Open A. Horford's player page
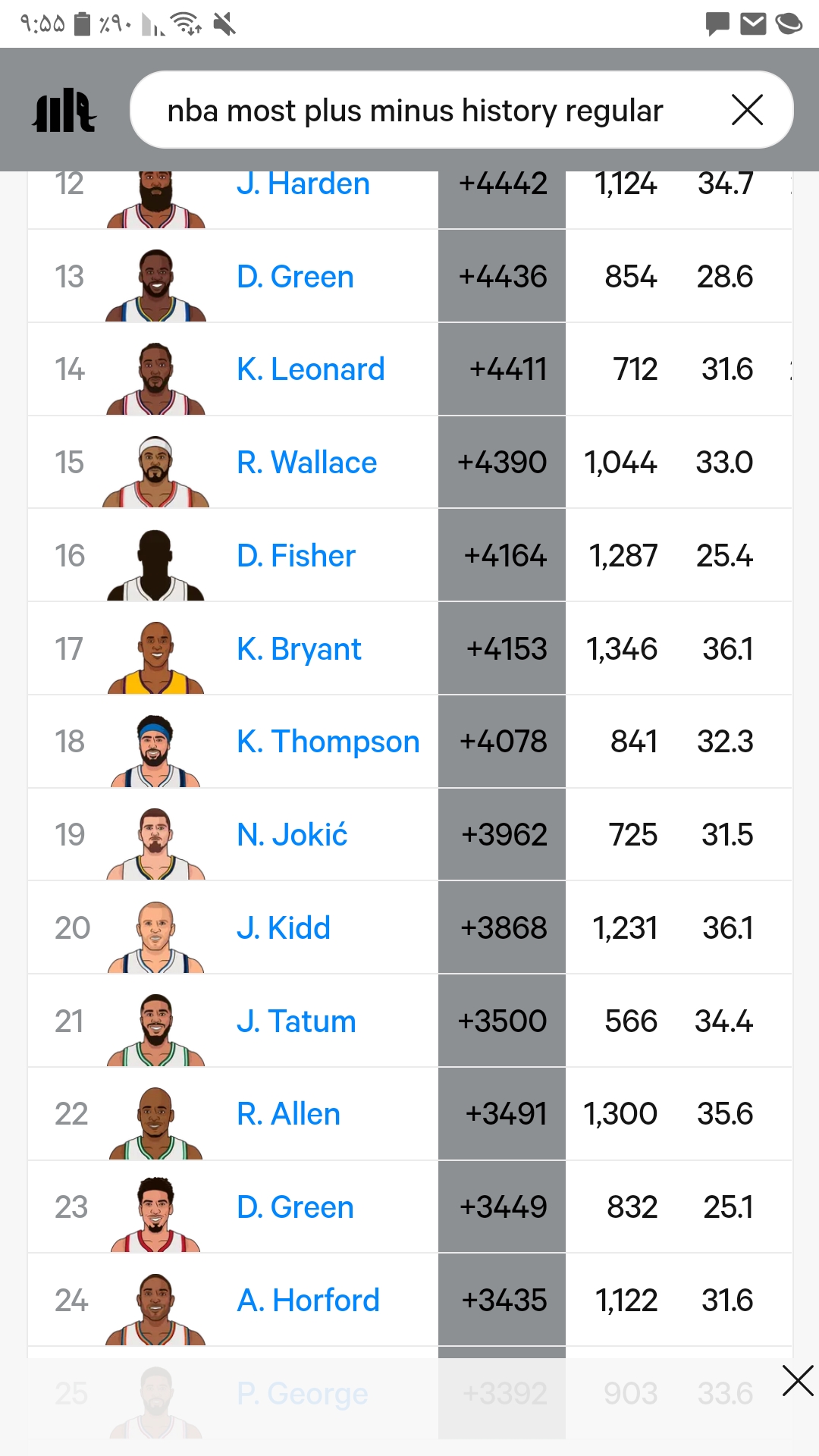The height and width of the screenshot is (1456, 819). click(308, 1301)
